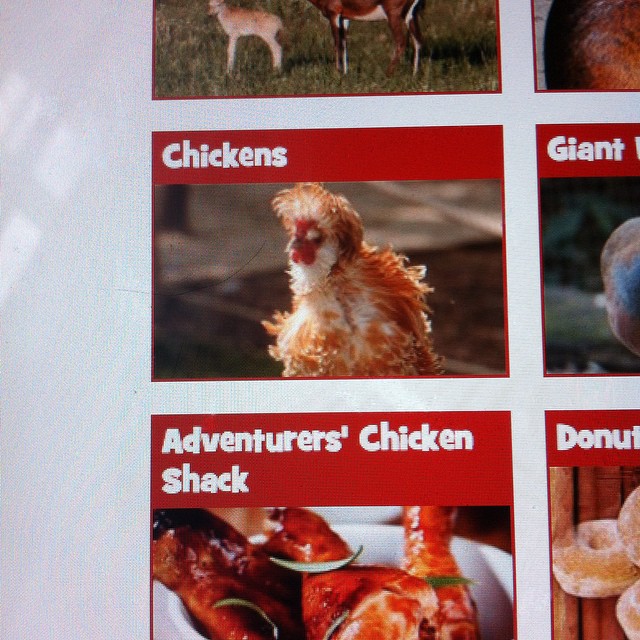
Task: Open the Giant tile
Action: pyautogui.click(x=590, y=250)
